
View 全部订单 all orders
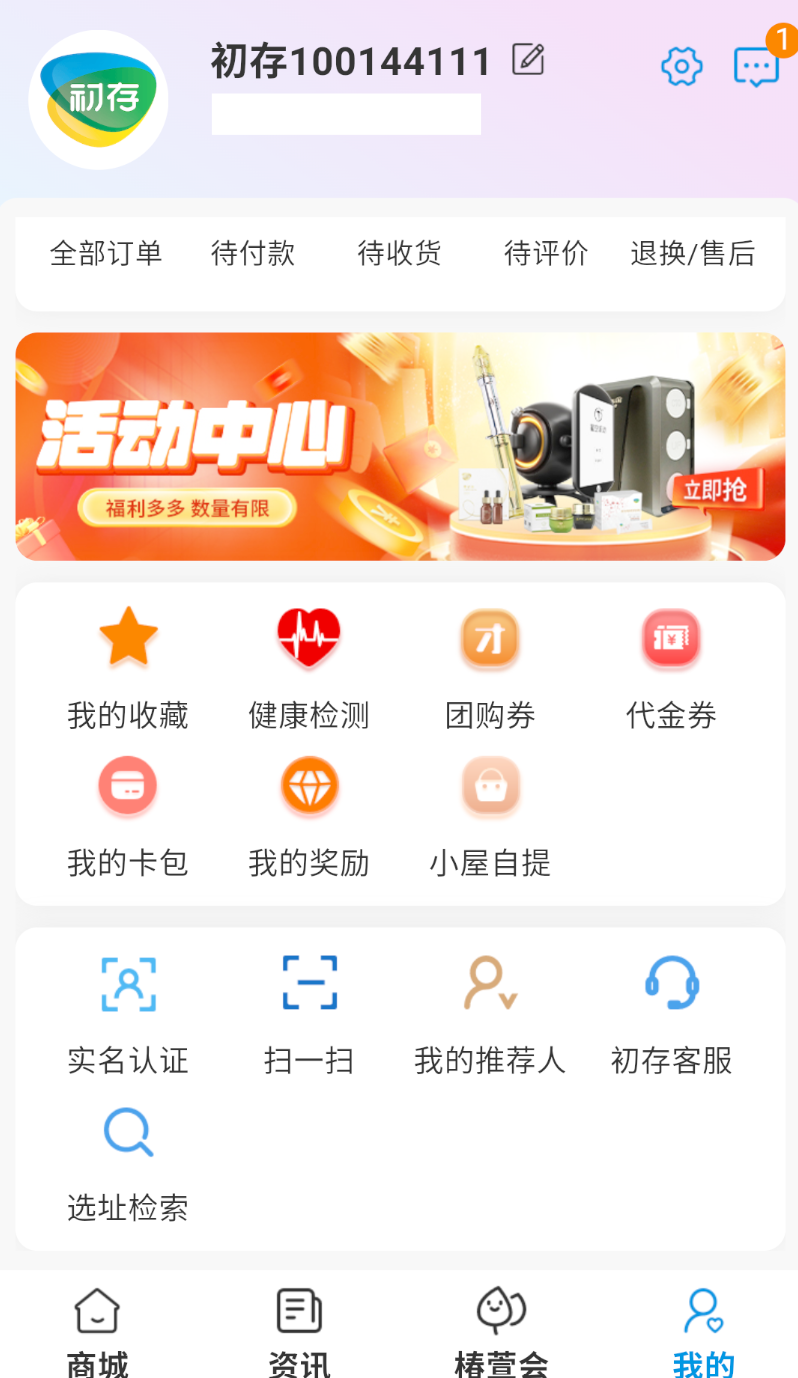point(107,254)
